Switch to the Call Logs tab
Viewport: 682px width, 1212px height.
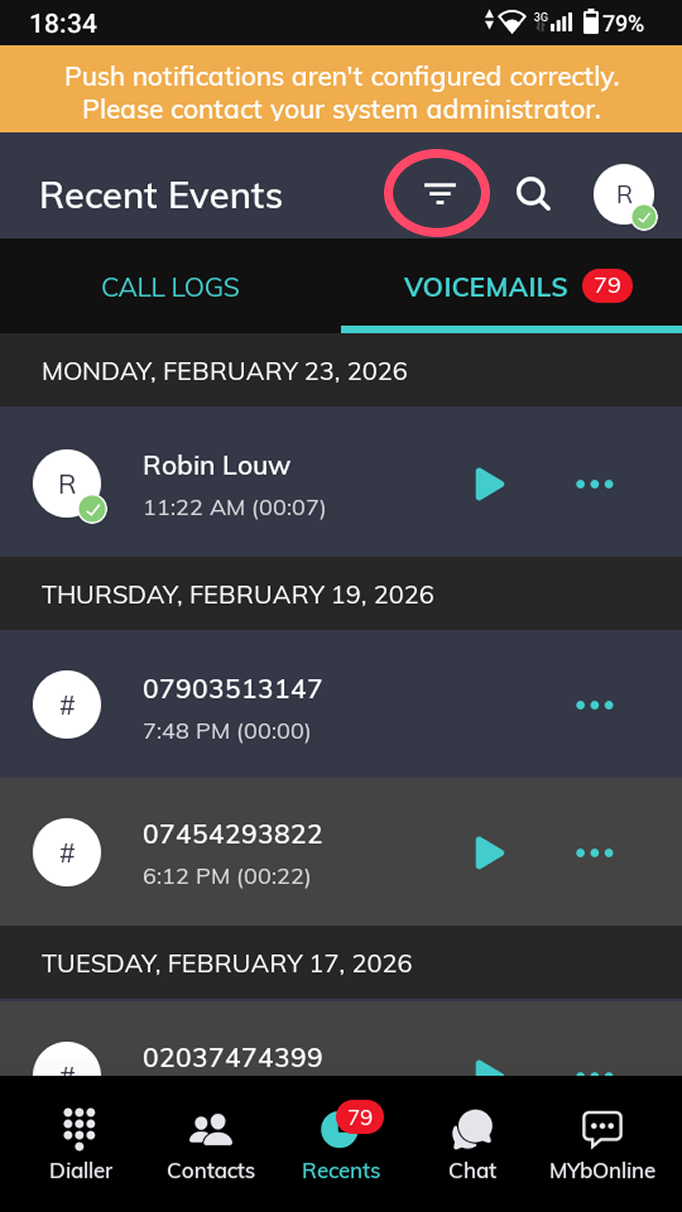coord(170,288)
